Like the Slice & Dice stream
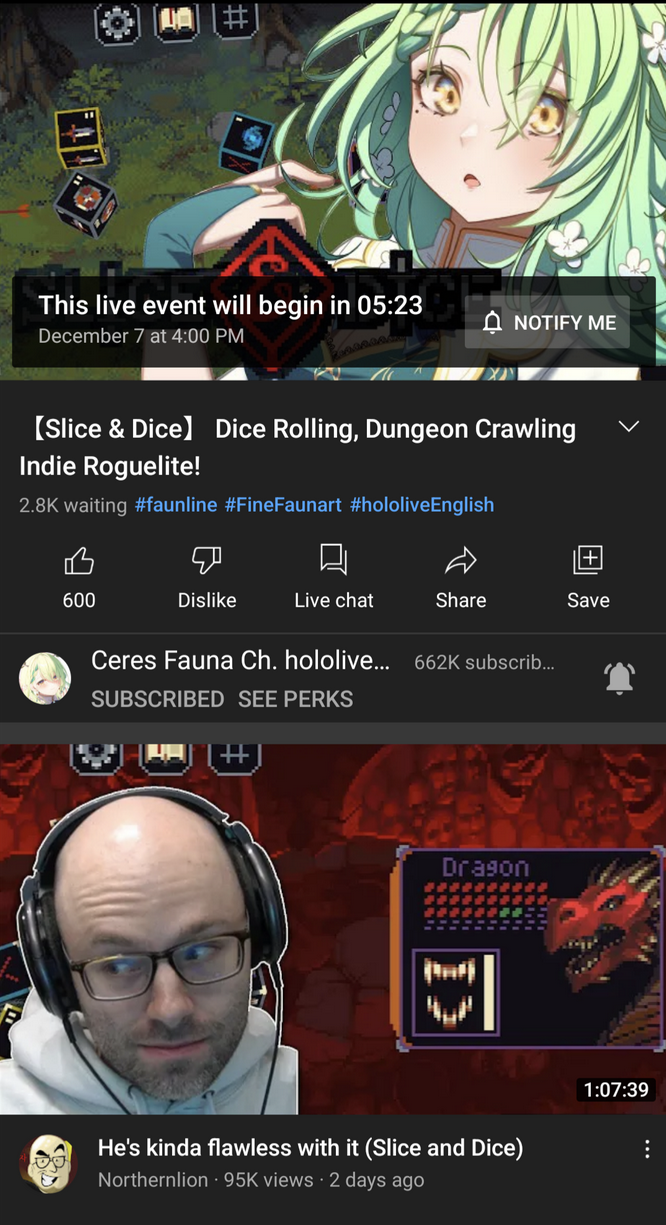The height and width of the screenshot is (1225, 666). (x=79, y=575)
